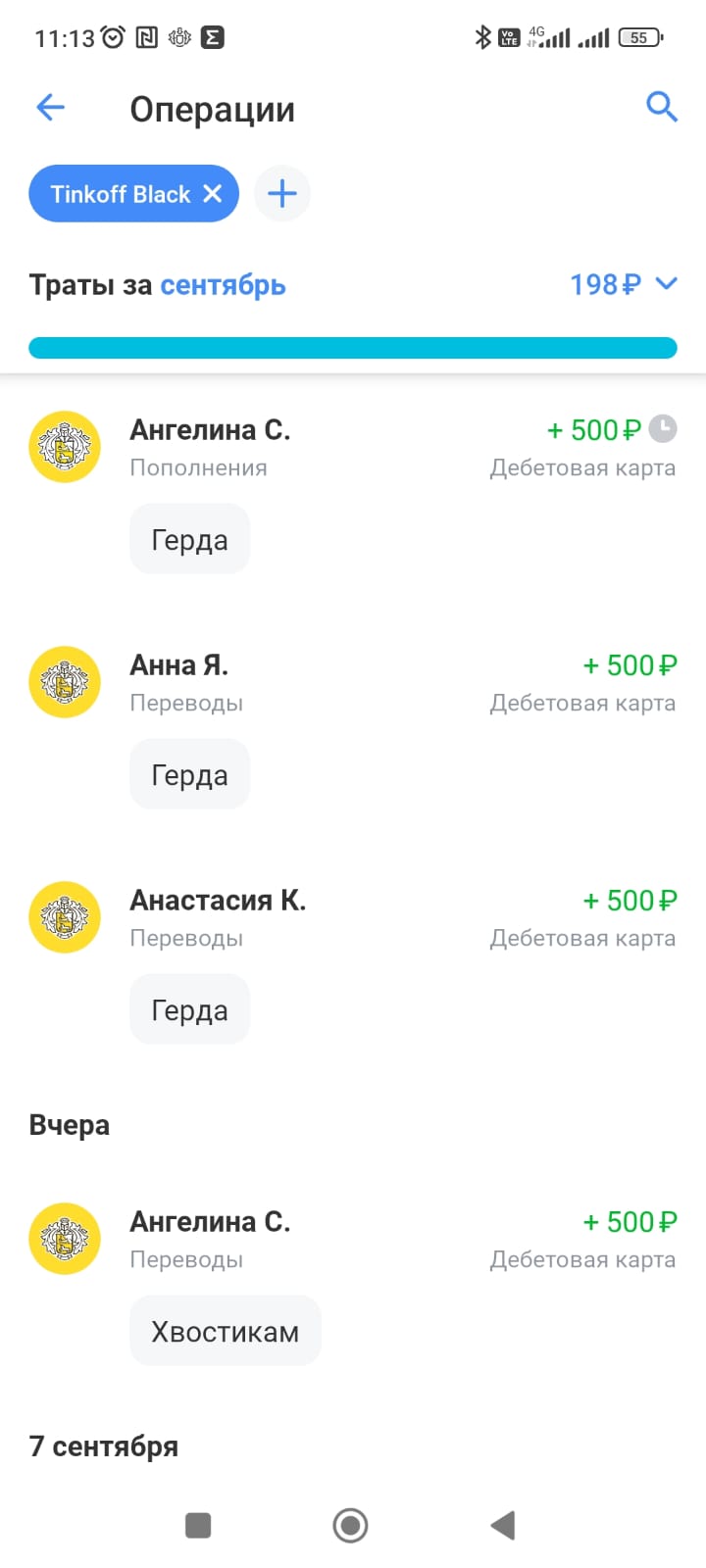Viewport: 706px width, 1568px height.
Task: Tap the Герда tag under Анна Я.
Action: pyautogui.click(x=189, y=774)
